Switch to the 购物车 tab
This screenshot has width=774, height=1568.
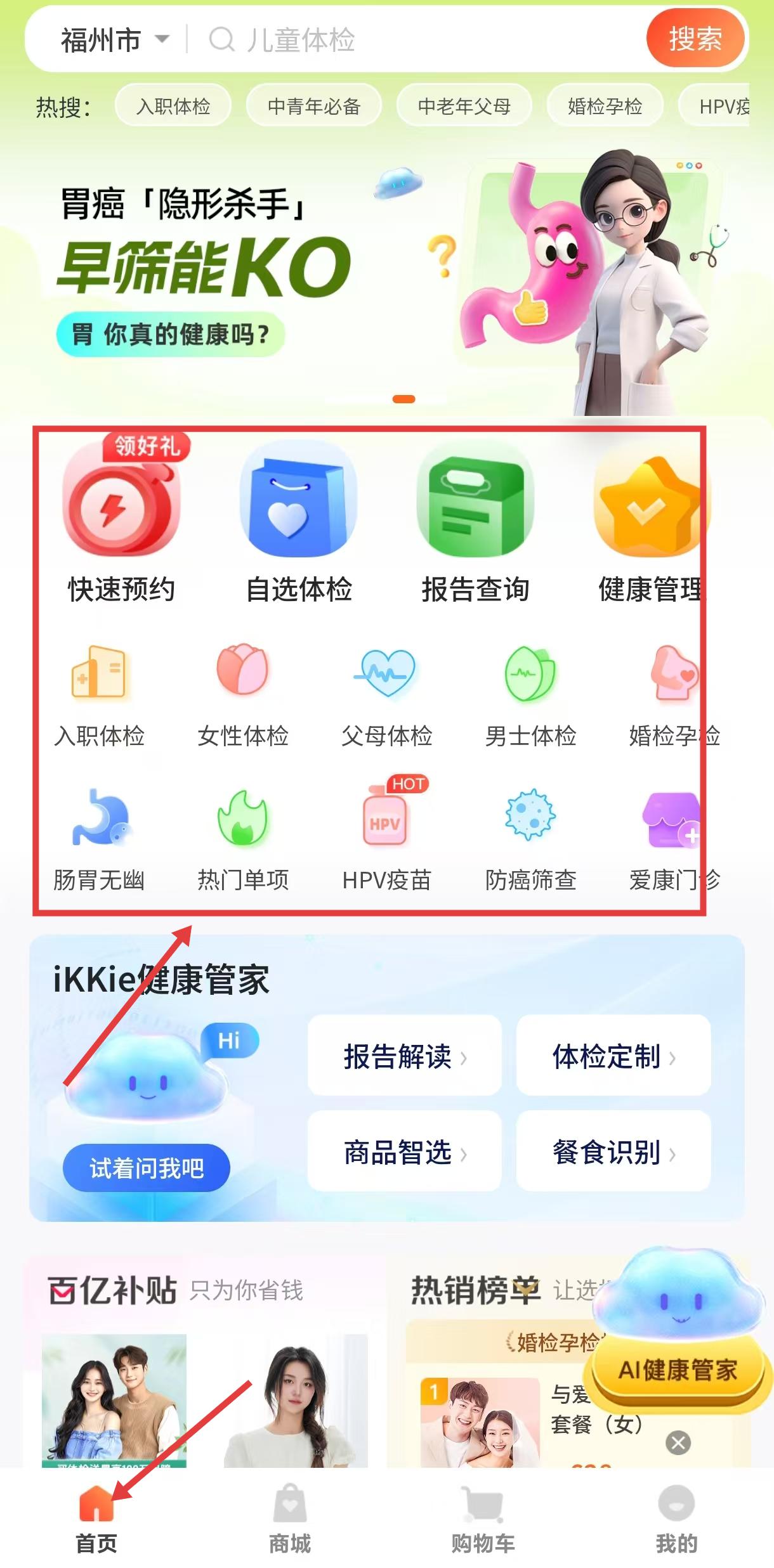point(483,1519)
